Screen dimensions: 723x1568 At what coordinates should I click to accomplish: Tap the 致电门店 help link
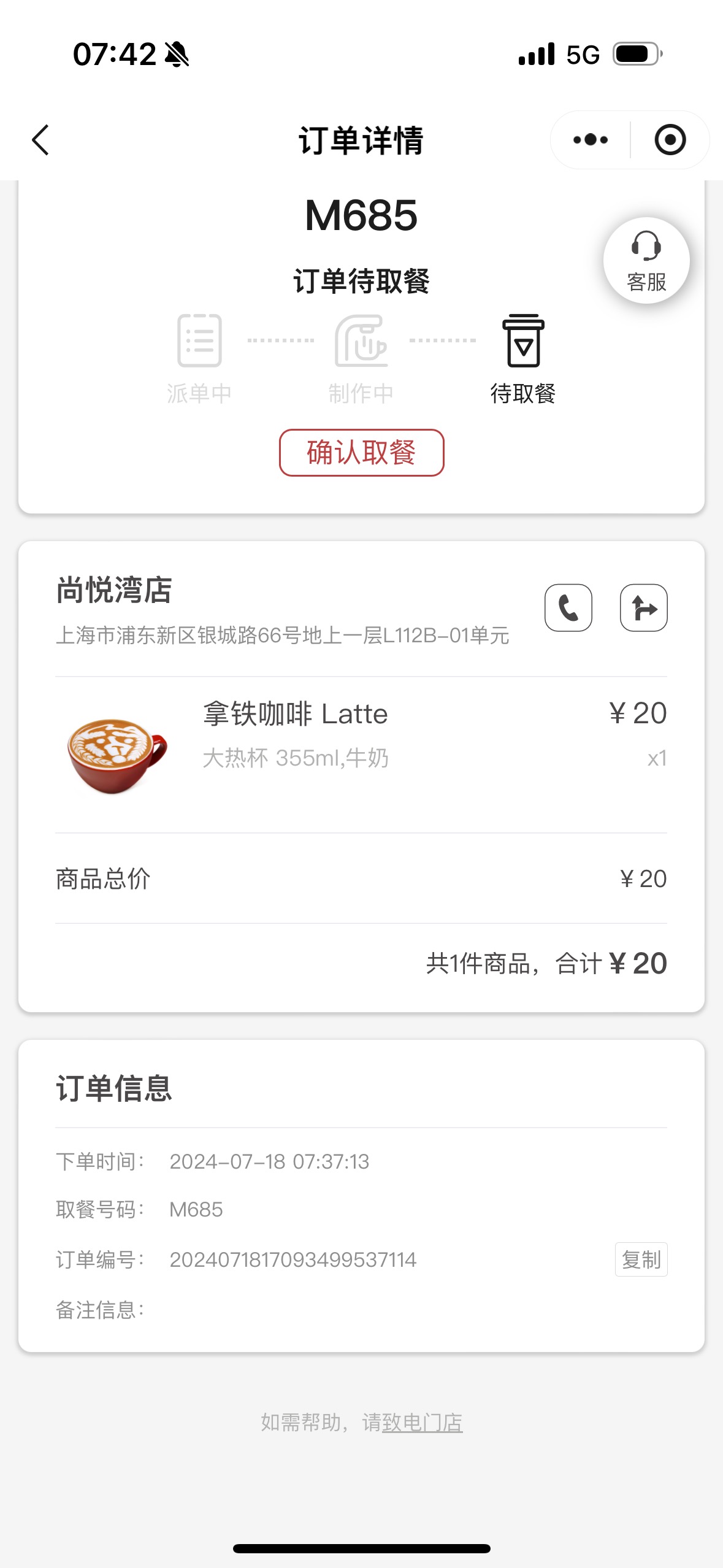point(423,1422)
